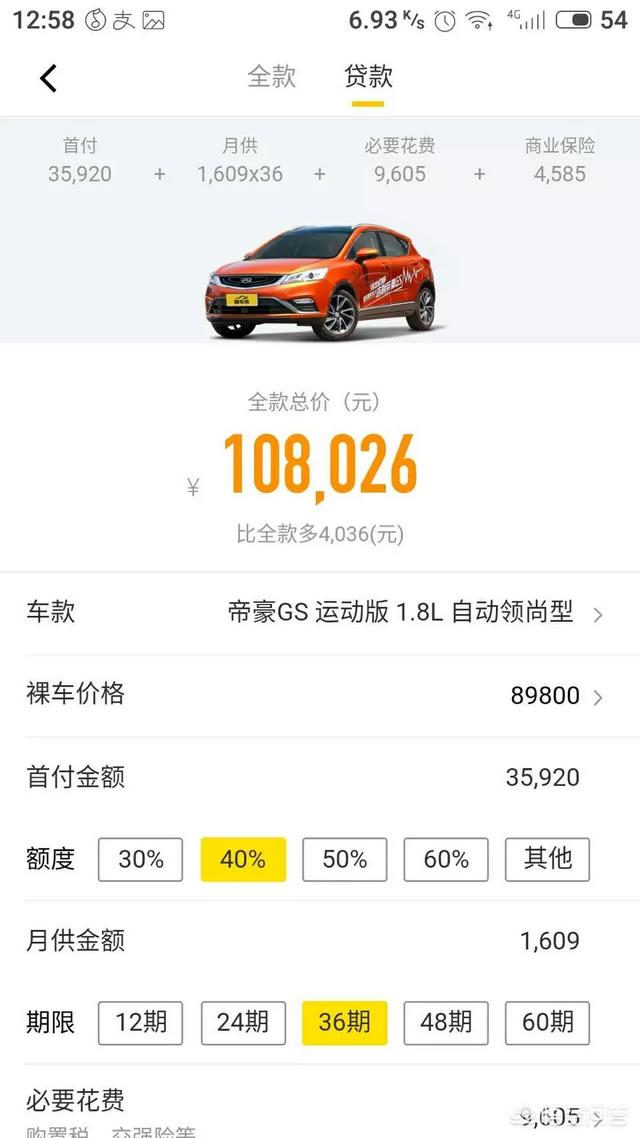Go back using the top arrow
Viewport: 640px width, 1138px height.
pyautogui.click(x=48, y=78)
